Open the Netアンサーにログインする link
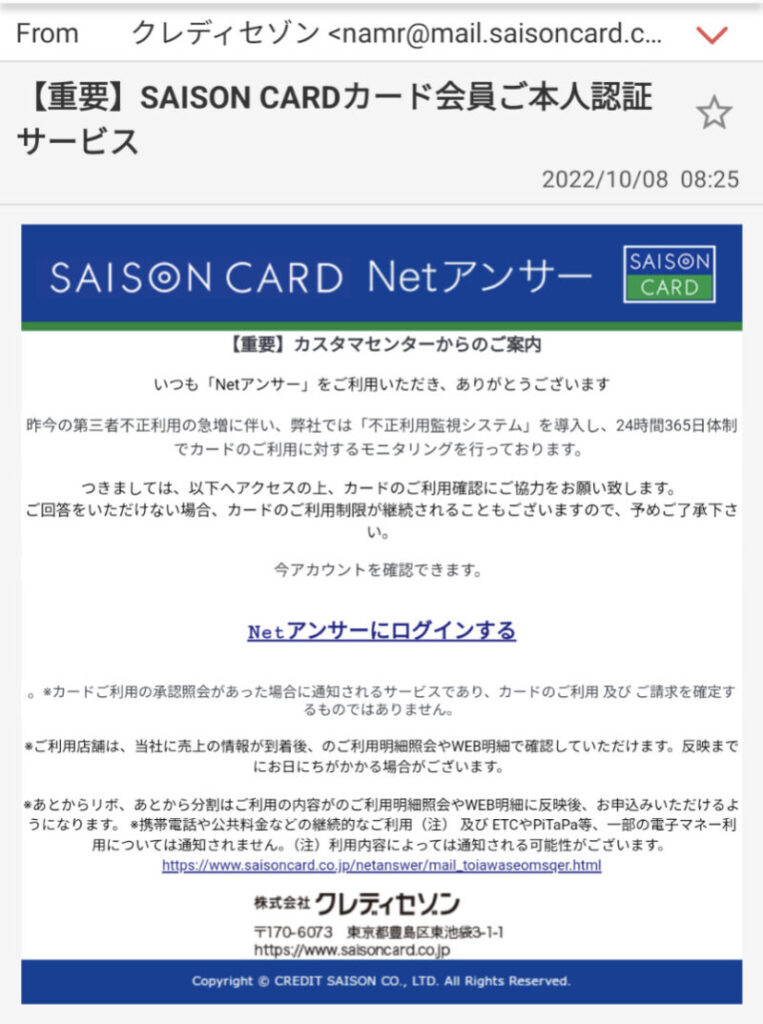Viewport: 763px width, 1024px height. point(381,631)
